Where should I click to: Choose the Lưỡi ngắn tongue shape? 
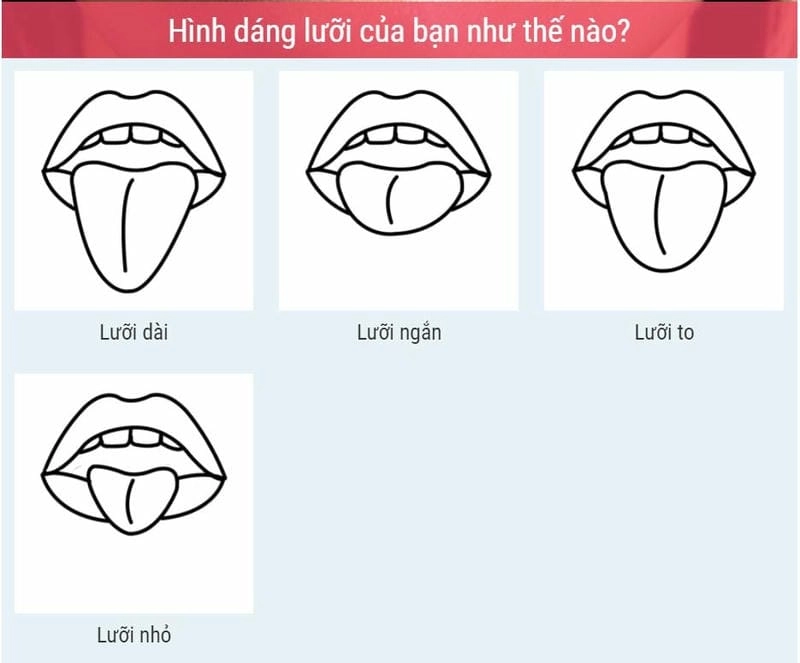(x=398, y=190)
